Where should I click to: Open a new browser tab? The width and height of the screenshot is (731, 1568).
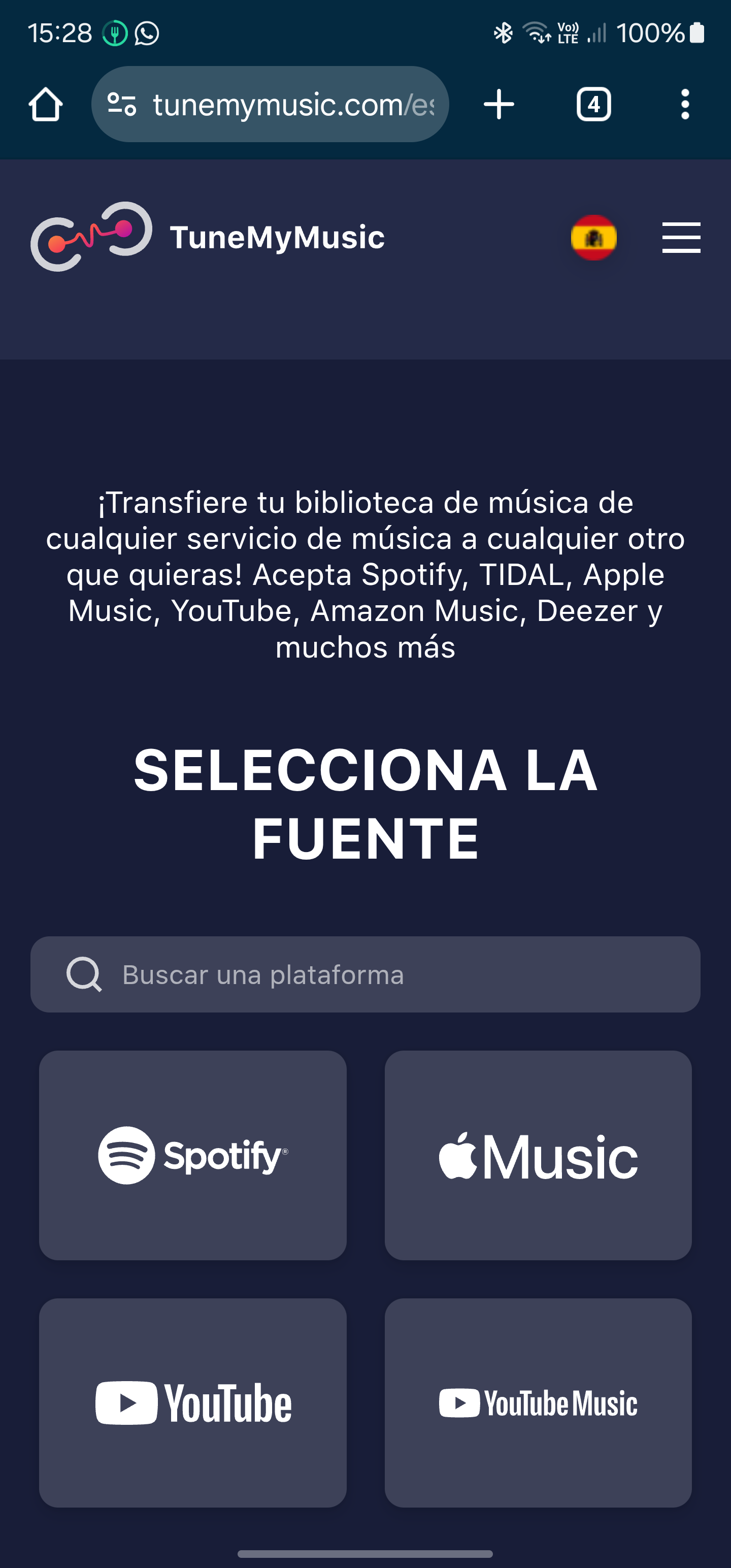499,104
